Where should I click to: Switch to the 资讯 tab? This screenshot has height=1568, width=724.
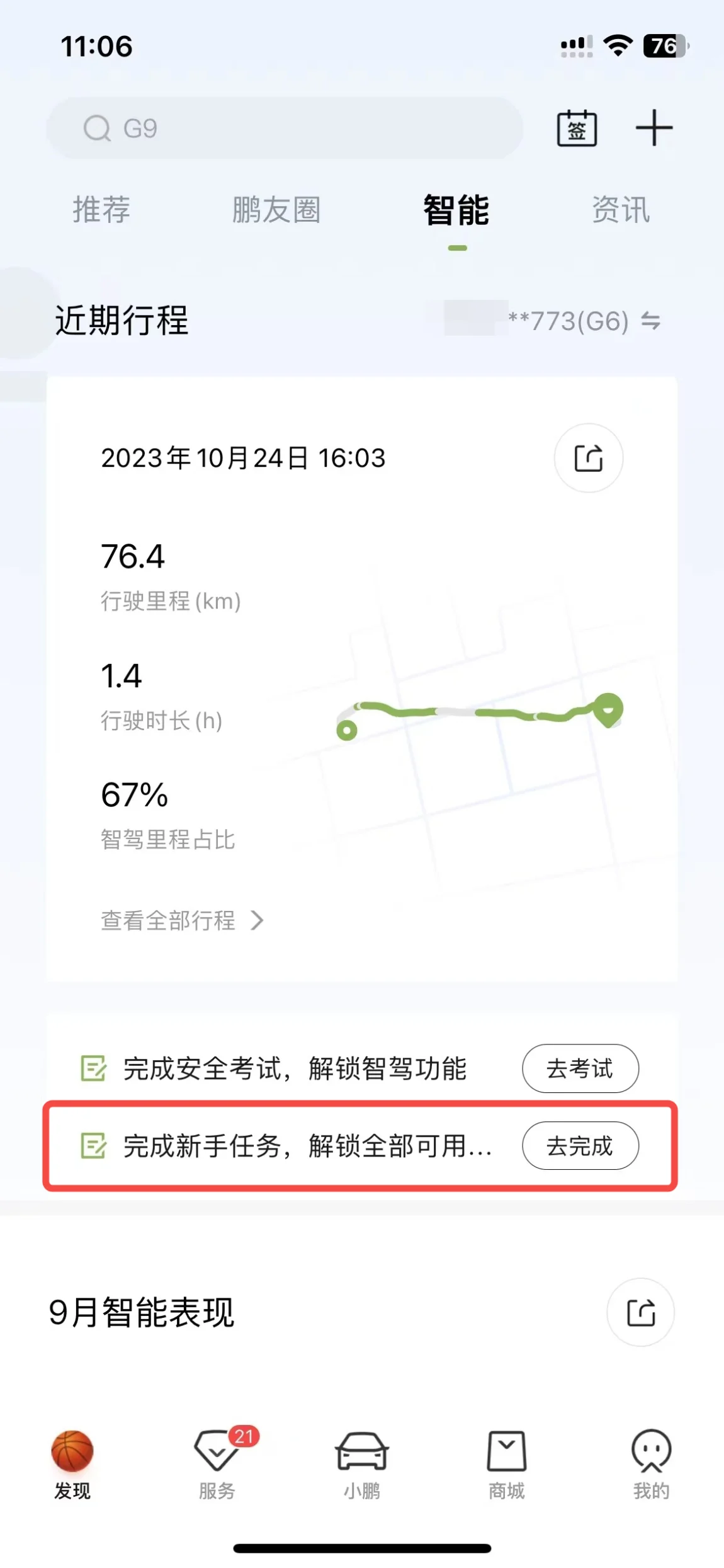pyautogui.click(x=621, y=210)
